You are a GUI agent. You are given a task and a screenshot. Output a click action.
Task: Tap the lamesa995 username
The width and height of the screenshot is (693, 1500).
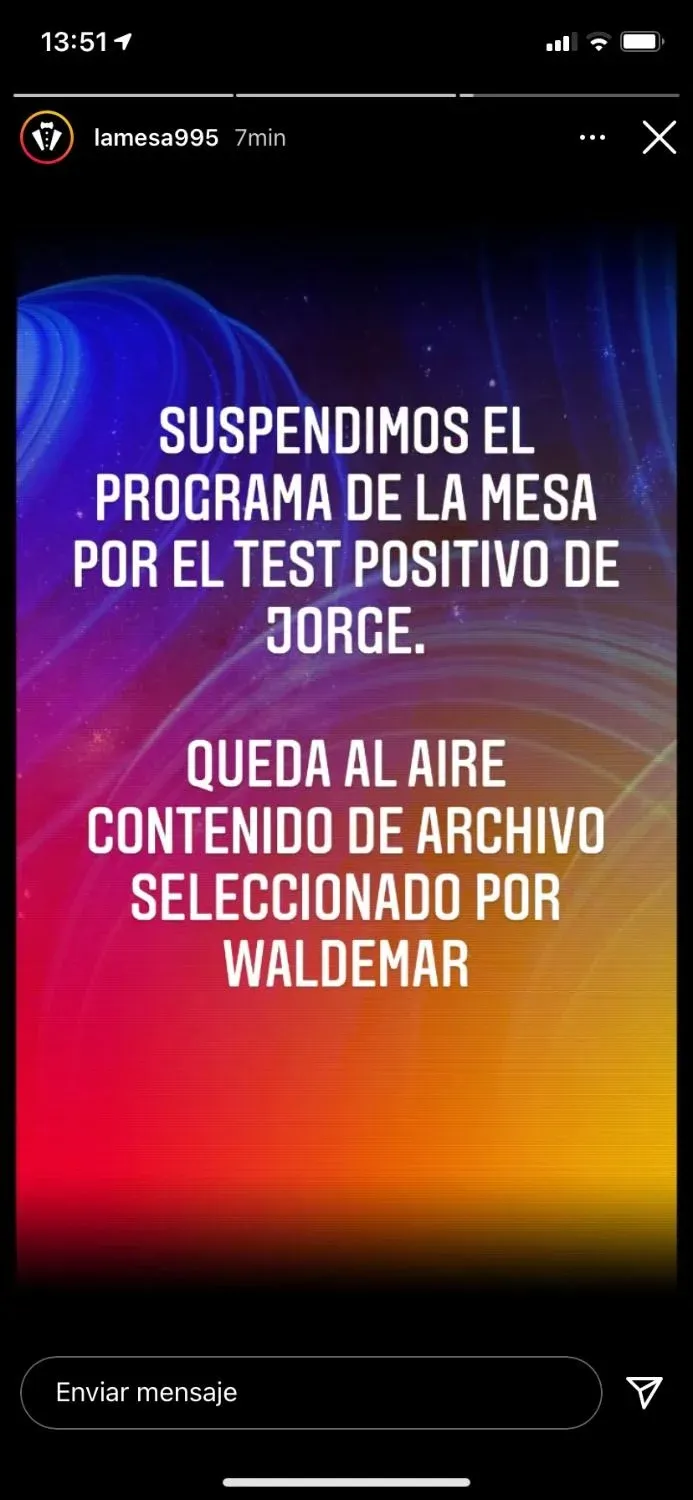pyautogui.click(x=156, y=138)
